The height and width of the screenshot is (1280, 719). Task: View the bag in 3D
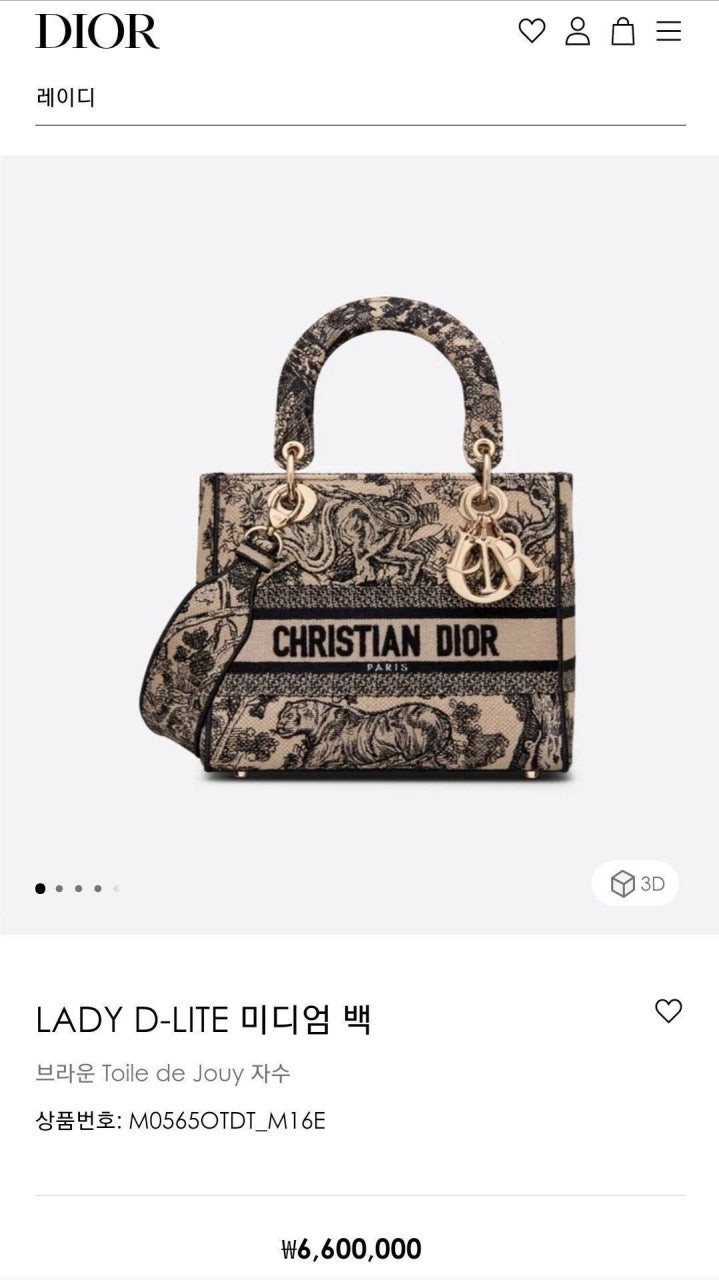tap(636, 884)
